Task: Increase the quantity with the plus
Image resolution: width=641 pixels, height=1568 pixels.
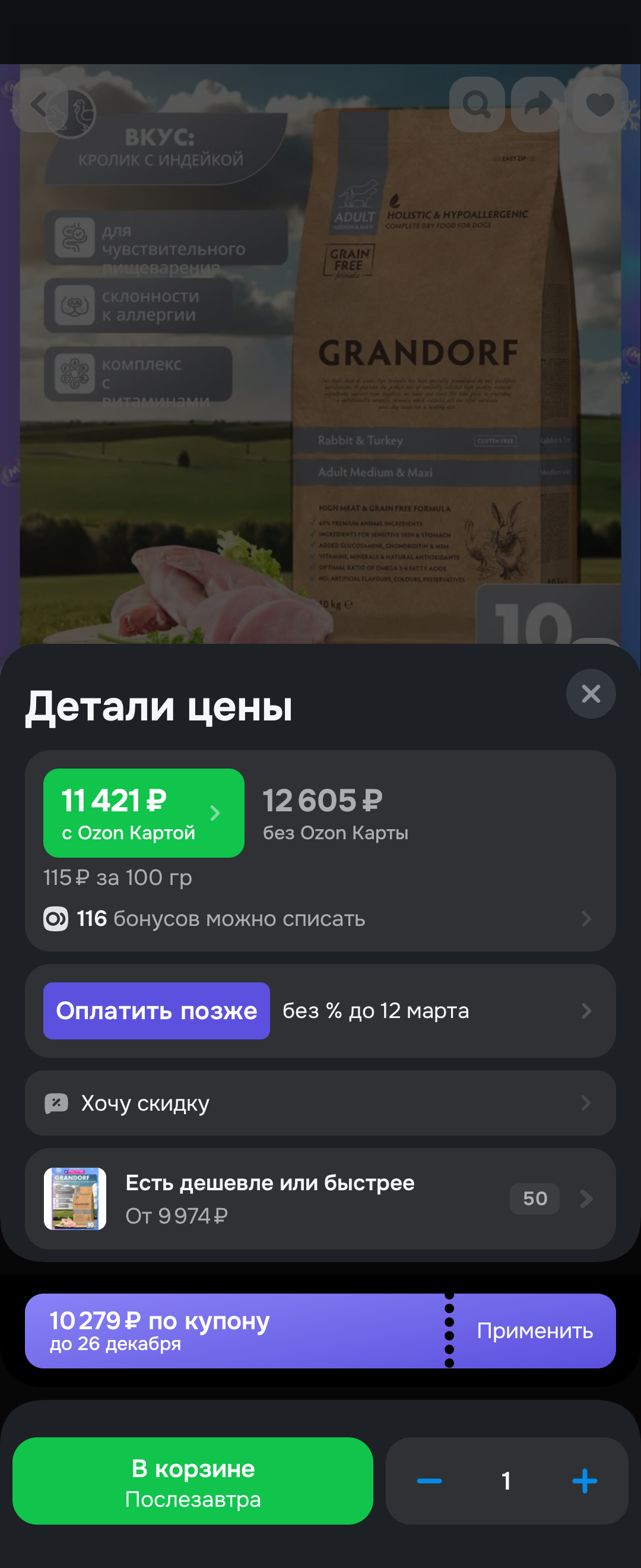Action: (x=585, y=1481)
